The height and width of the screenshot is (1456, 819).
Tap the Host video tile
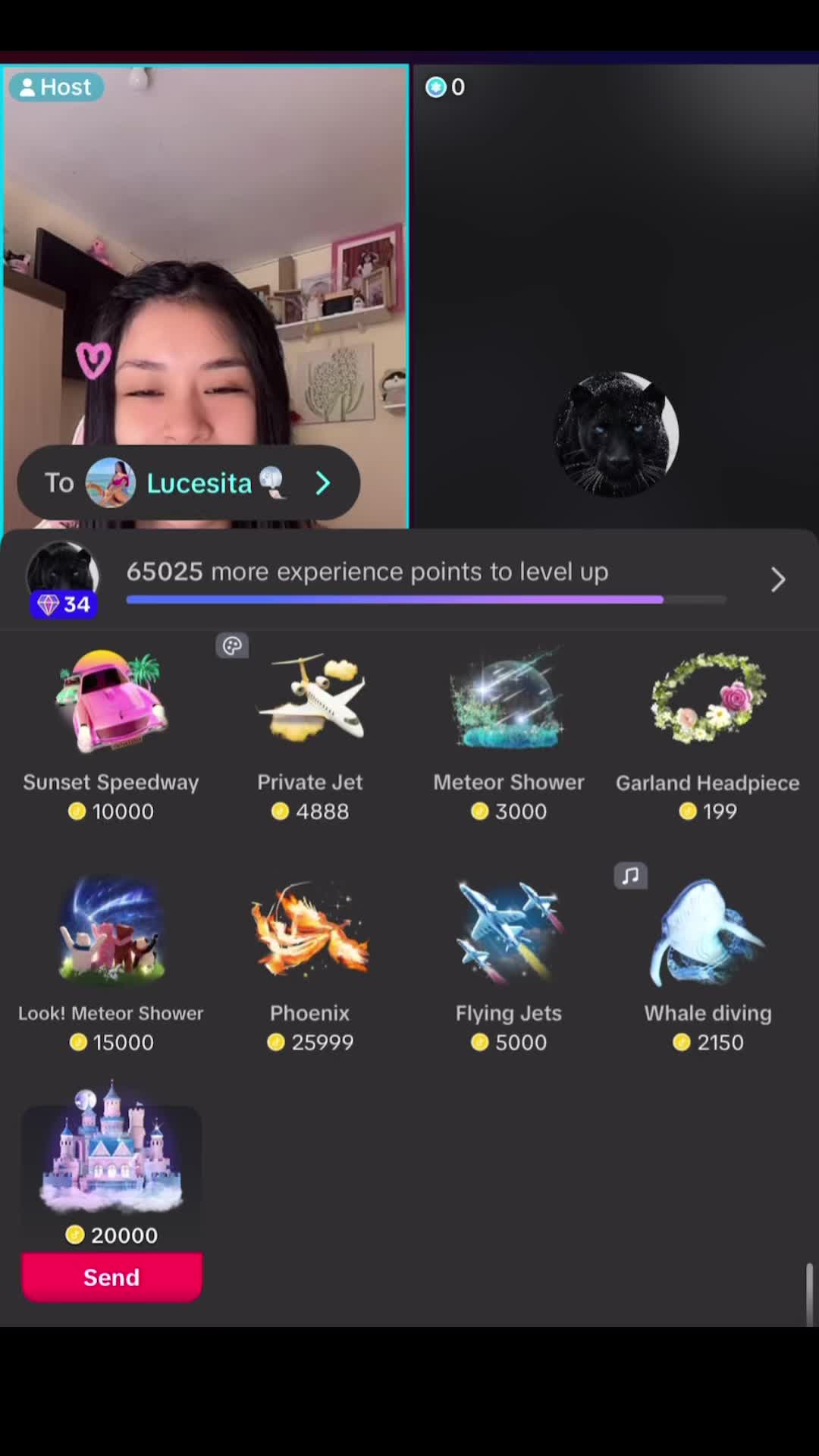click(x=205, y=296)
